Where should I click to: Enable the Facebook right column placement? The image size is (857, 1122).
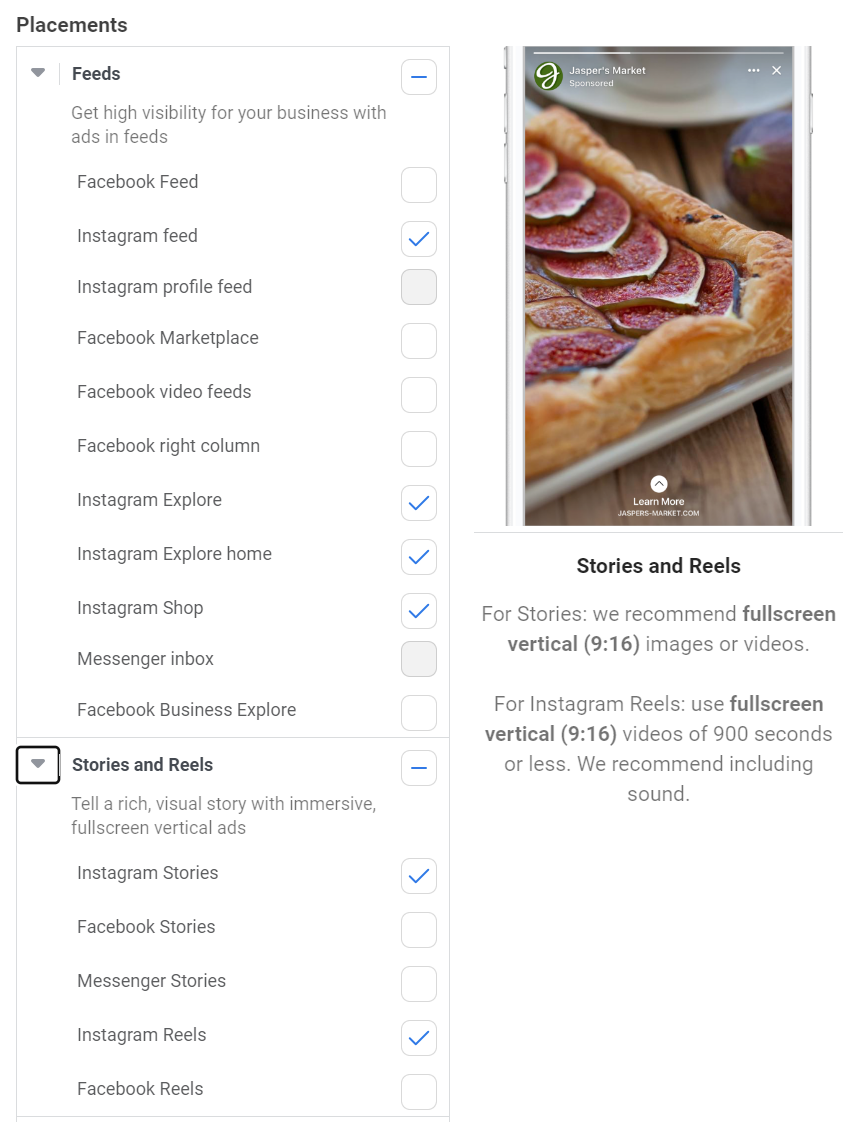pos(419,449)
